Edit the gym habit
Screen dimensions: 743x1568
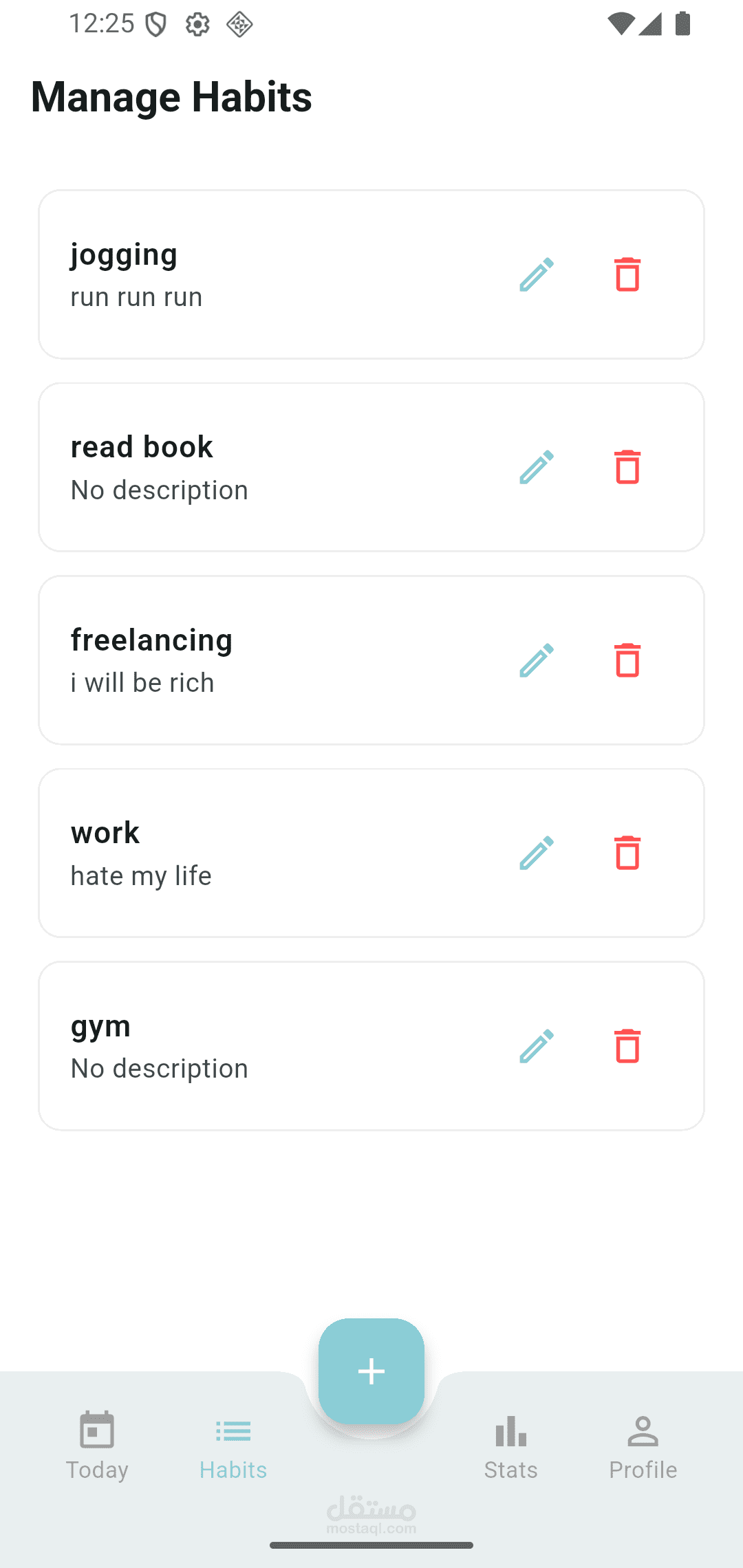point(537,1046)
